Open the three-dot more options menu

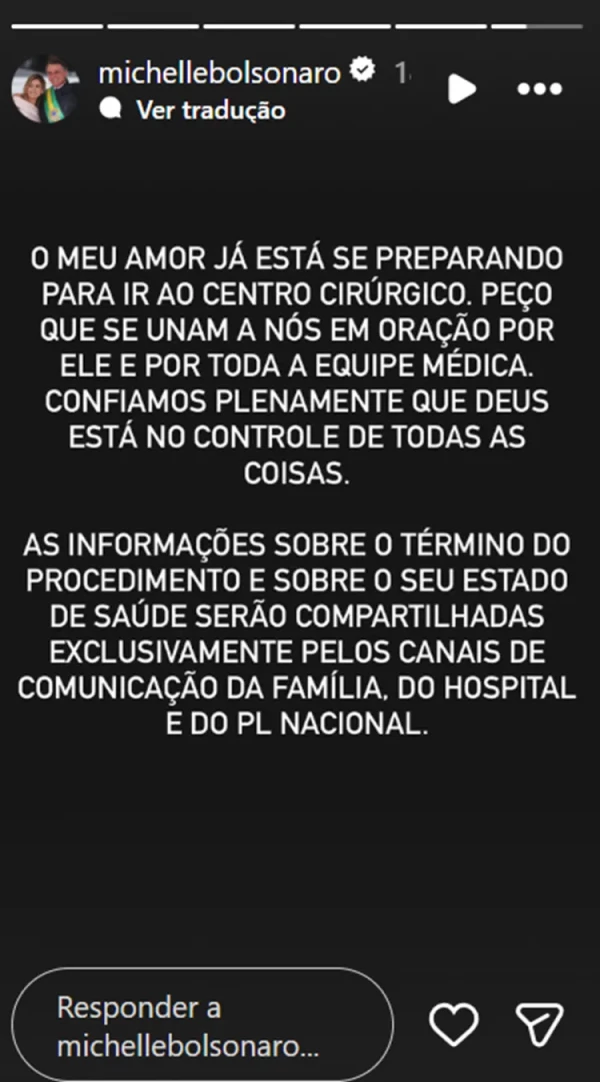(539, 89)
